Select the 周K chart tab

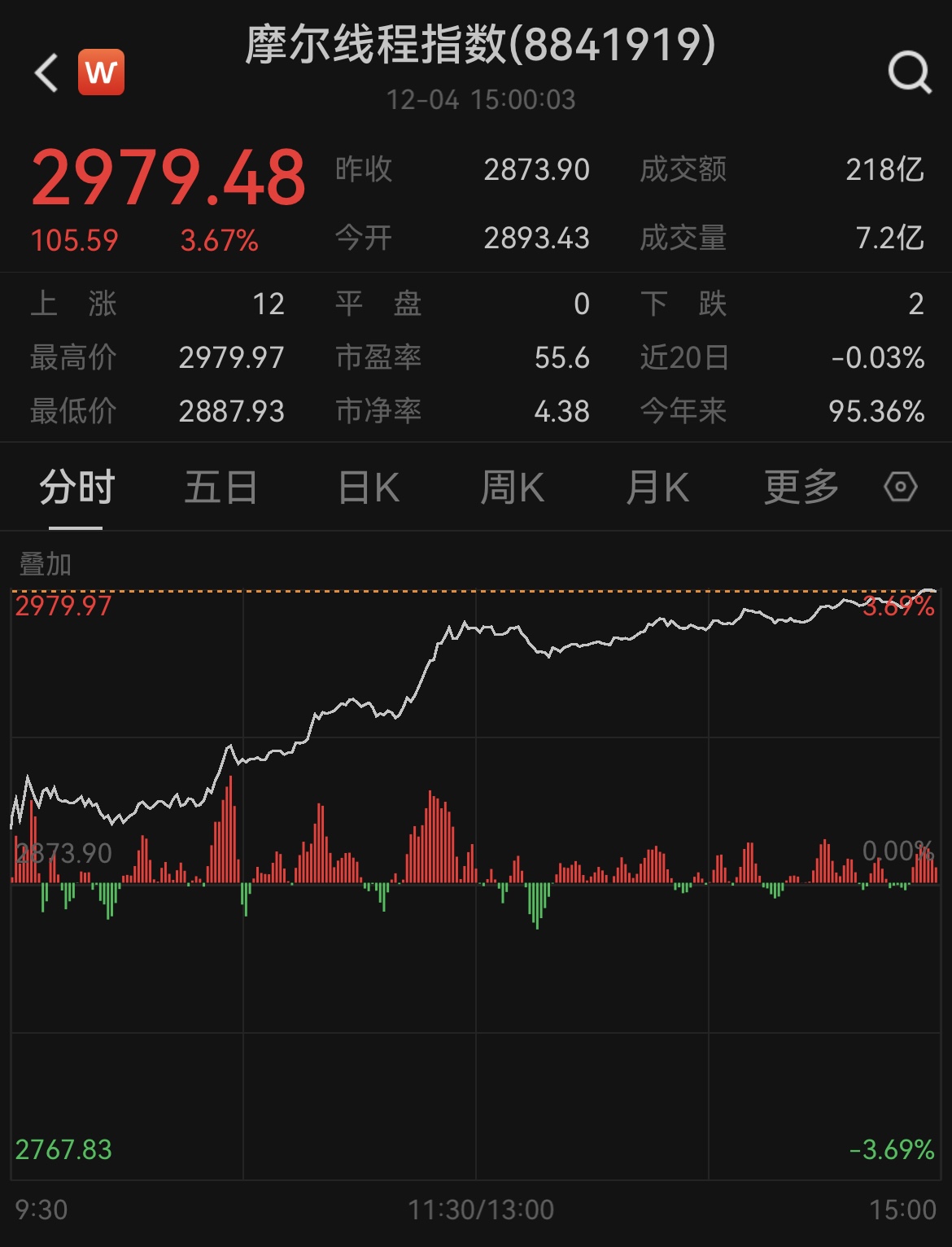click(x=512, y=488)
